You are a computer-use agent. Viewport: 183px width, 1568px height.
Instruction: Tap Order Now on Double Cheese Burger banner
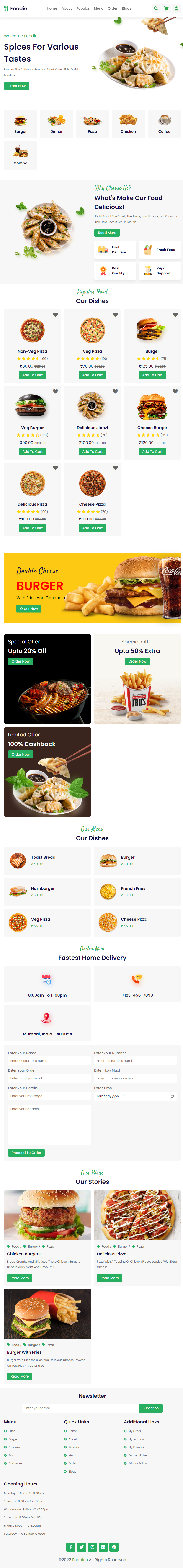29,609
